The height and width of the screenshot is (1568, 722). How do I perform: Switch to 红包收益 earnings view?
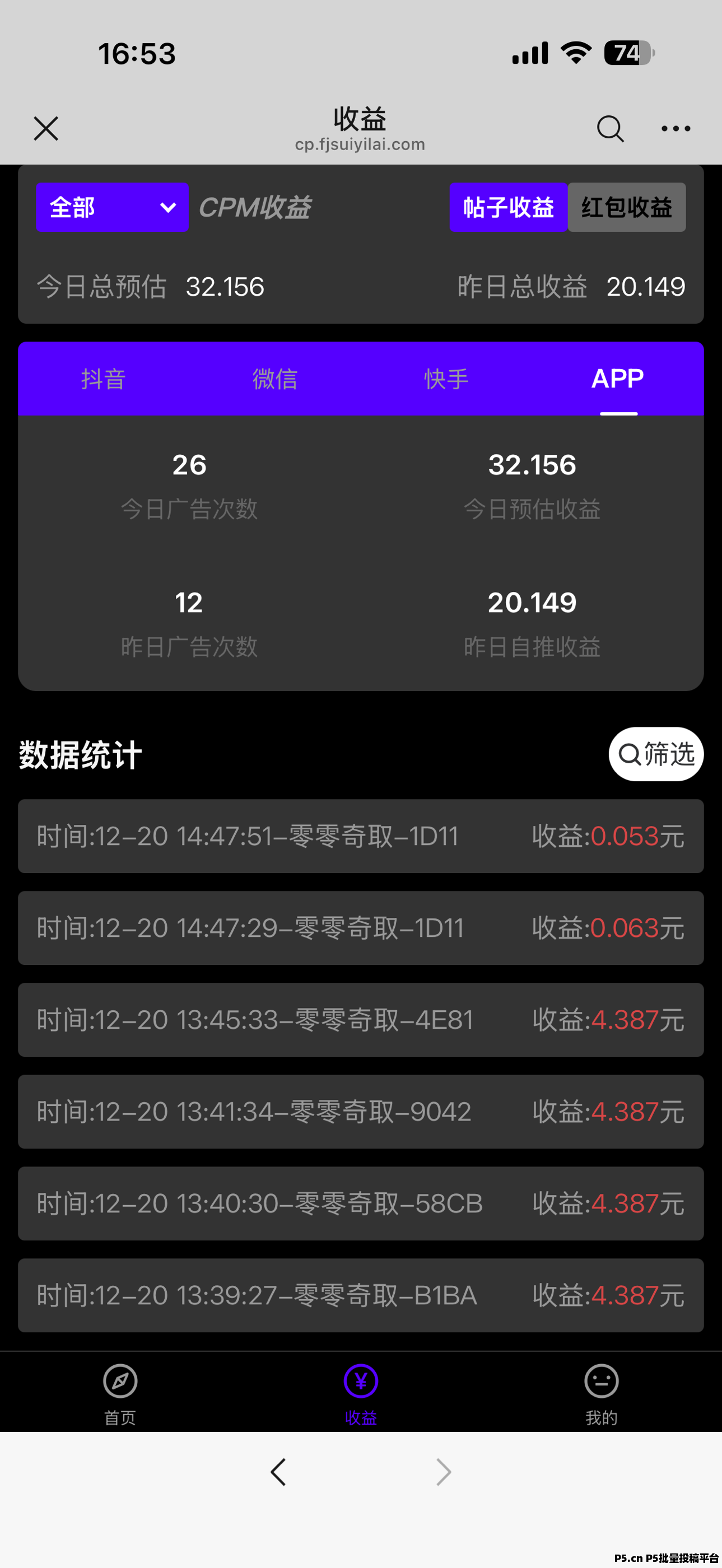point(626,208)
